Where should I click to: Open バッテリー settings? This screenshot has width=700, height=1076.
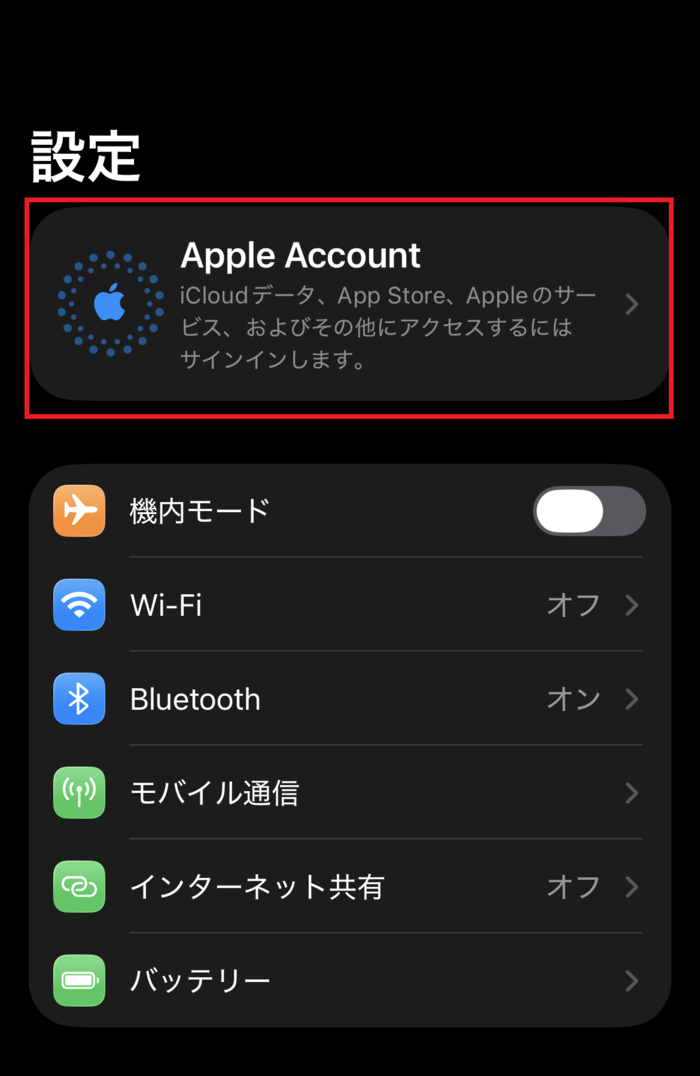tap(350, 980)
